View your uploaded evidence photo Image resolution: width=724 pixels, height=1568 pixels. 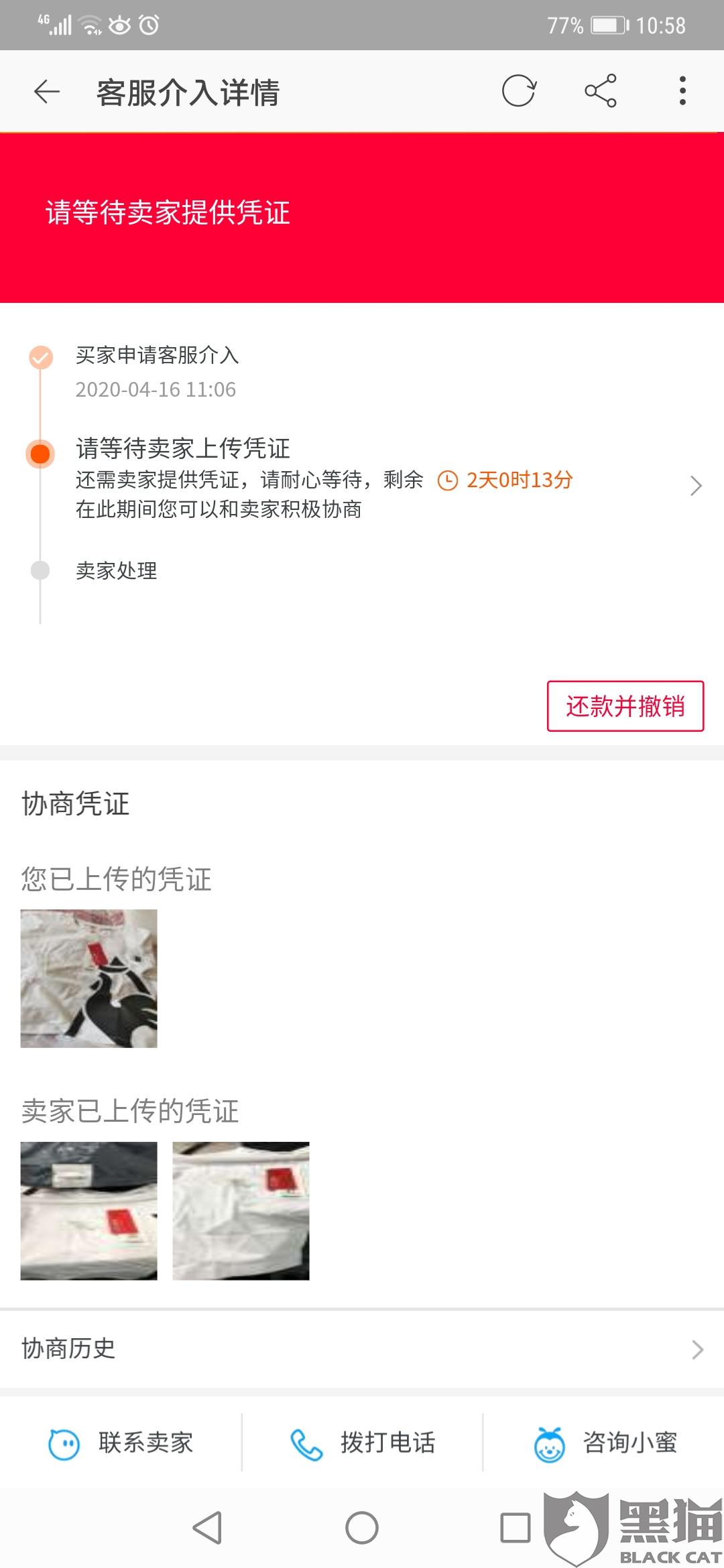coord(88,978)
